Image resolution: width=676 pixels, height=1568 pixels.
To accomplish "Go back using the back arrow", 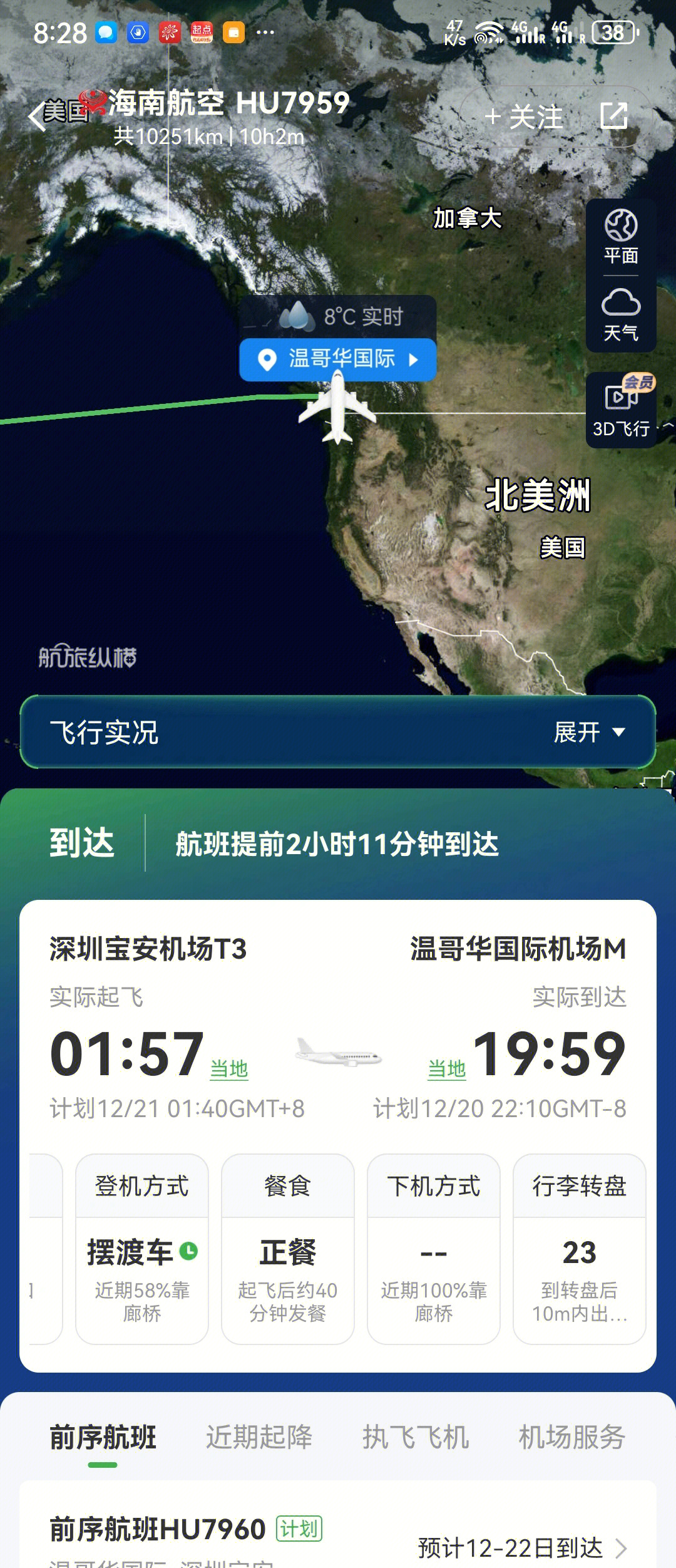I will pyautogui.click(x=38, y=116).
